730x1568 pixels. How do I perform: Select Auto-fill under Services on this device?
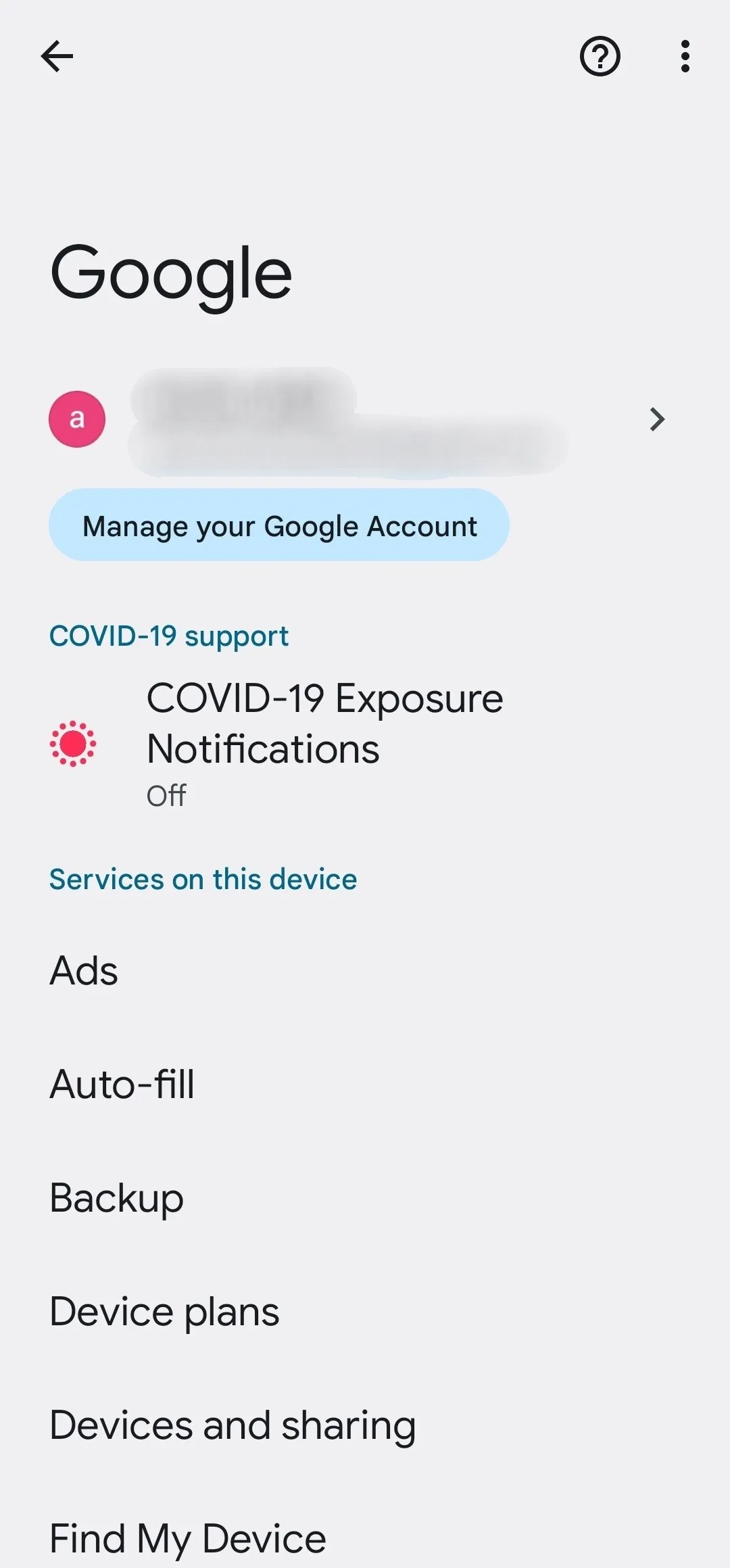(x=122, y=1083)
